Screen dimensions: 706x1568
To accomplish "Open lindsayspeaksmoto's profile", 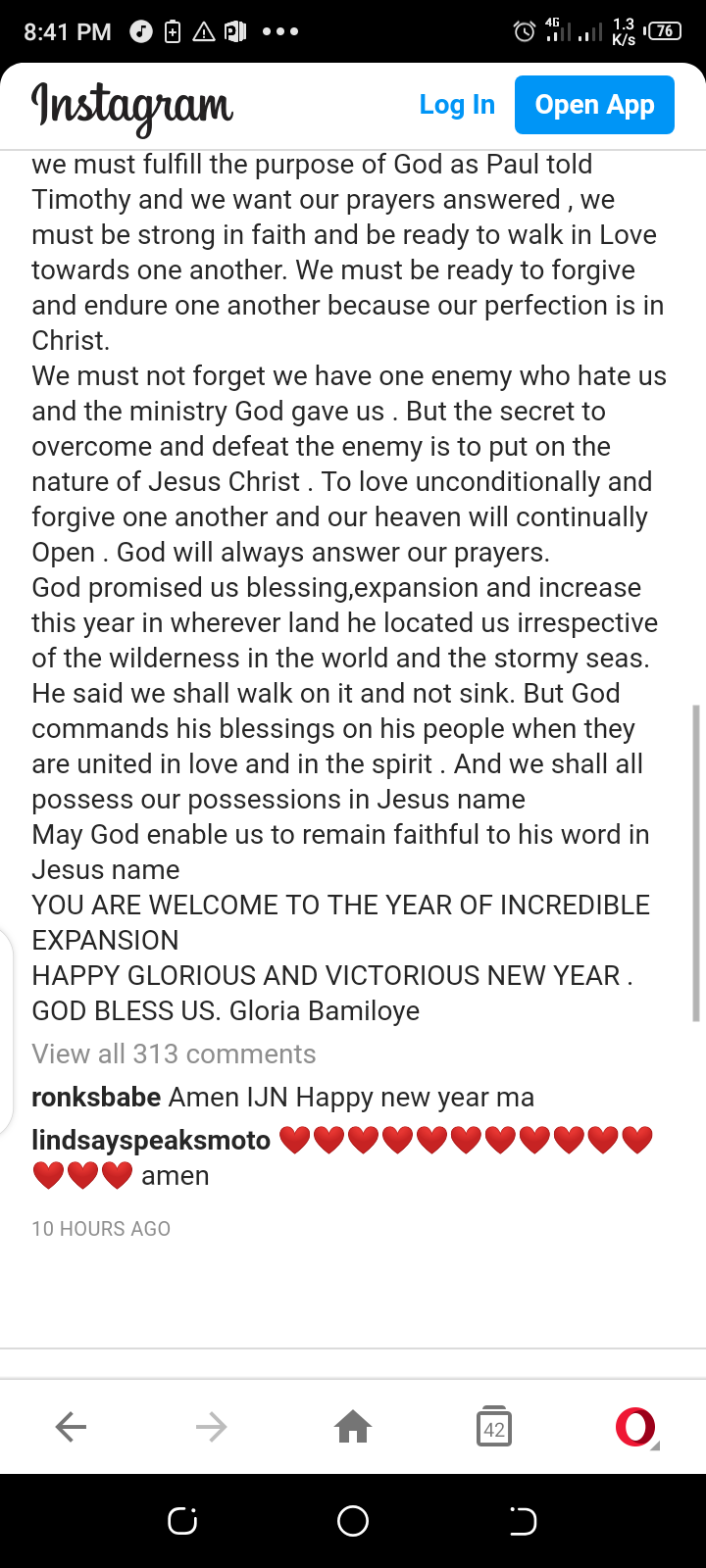I will [151, 1140].
